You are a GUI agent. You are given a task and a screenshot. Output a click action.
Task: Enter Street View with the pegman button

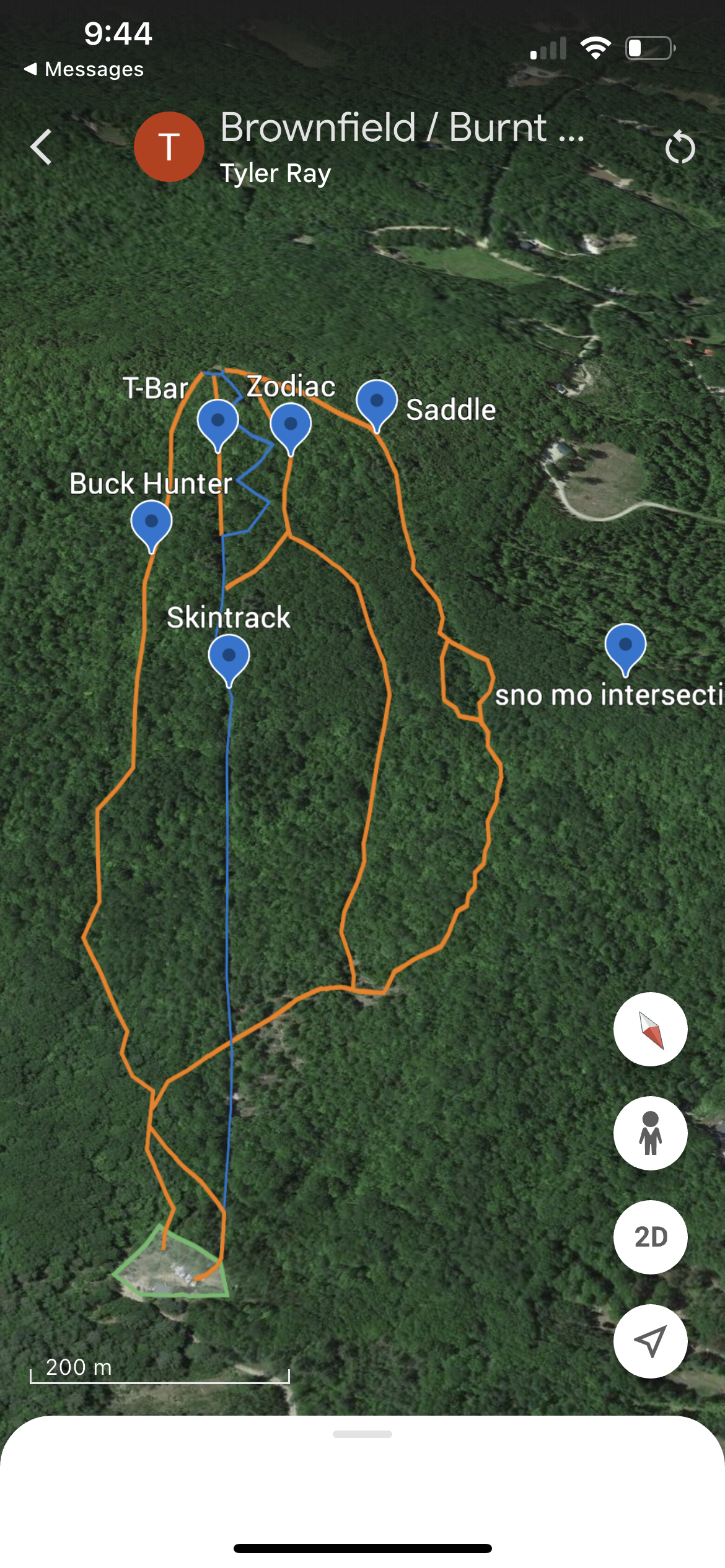click(650, 1133)
